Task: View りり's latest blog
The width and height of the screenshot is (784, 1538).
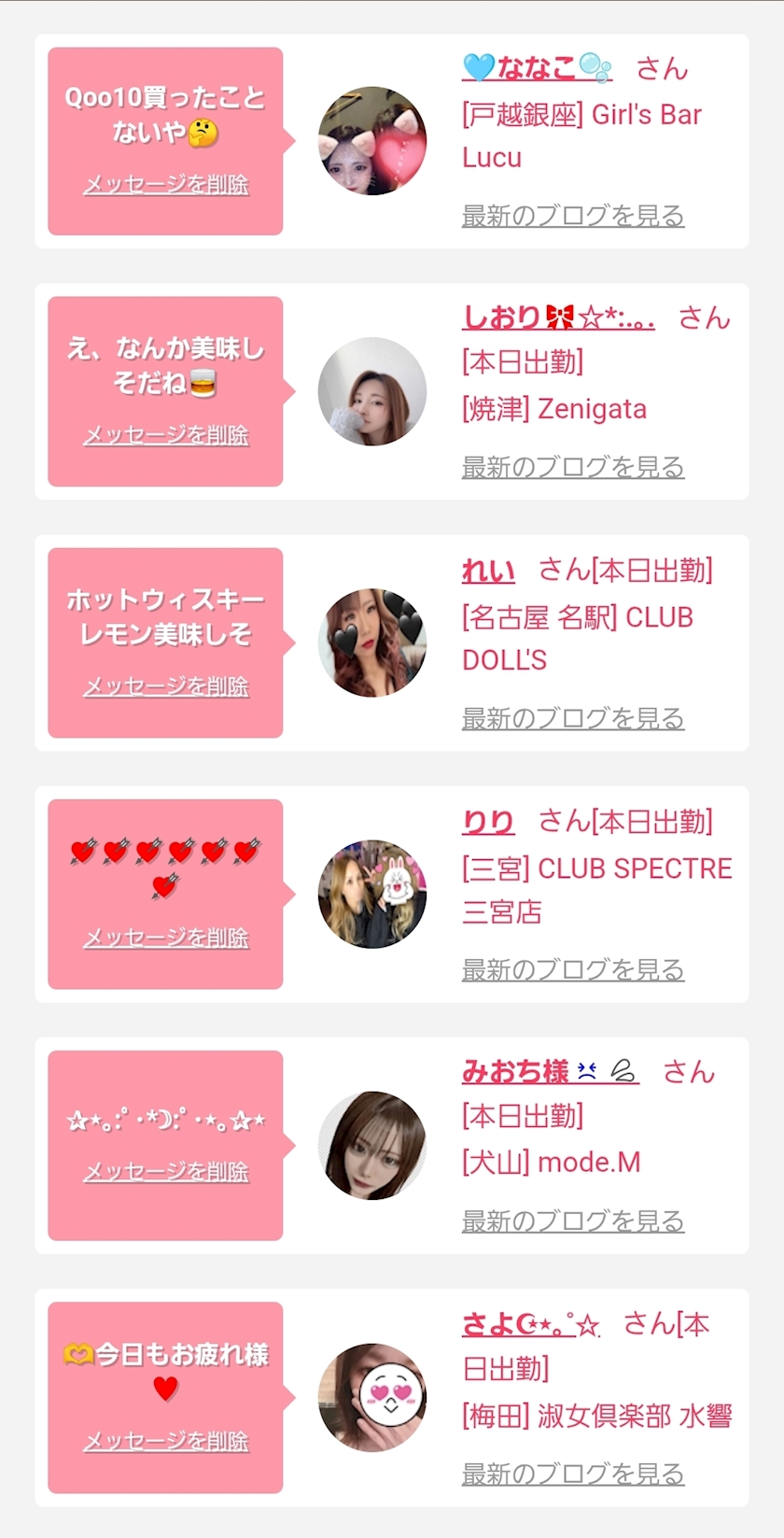Action: coord(573,969)
